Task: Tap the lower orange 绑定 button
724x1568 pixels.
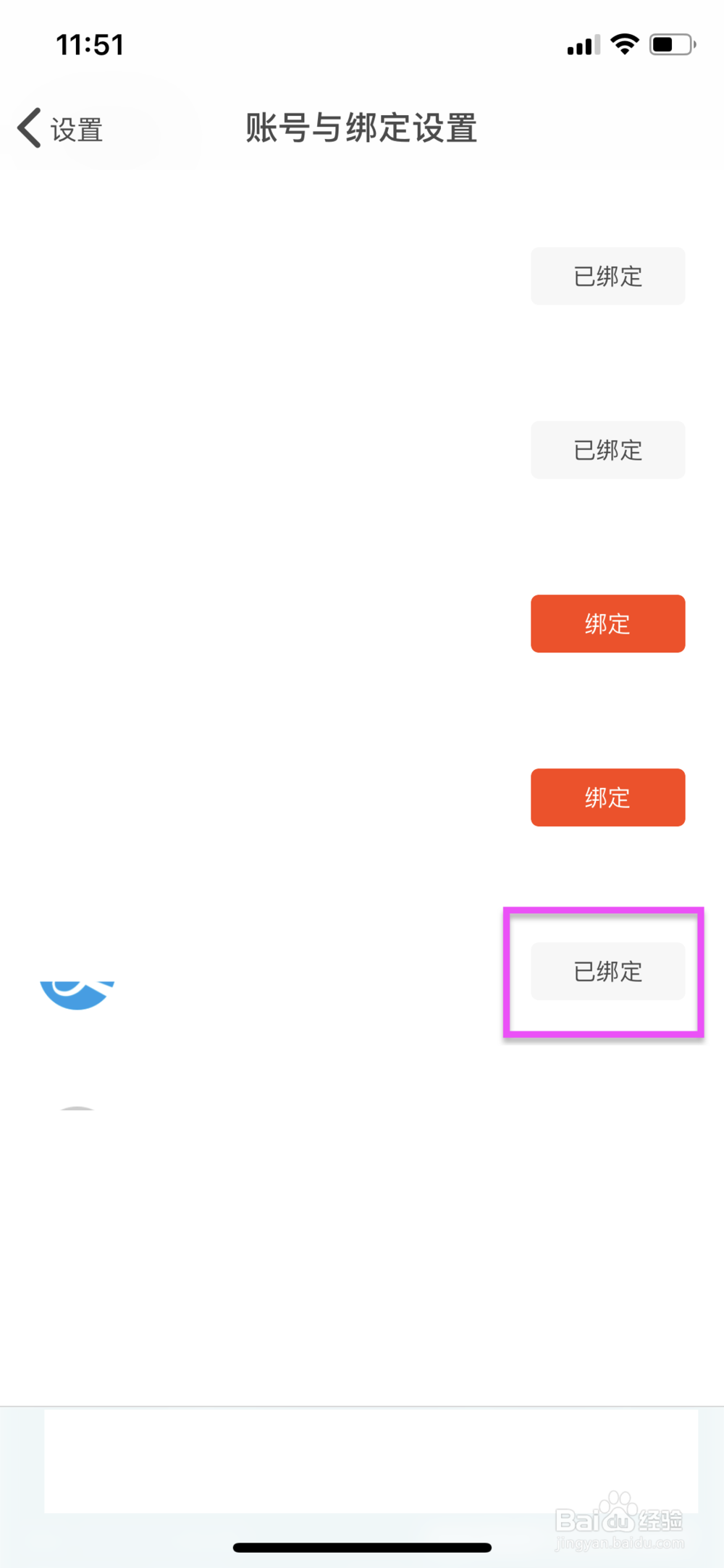Action: [x=607, y=797]
